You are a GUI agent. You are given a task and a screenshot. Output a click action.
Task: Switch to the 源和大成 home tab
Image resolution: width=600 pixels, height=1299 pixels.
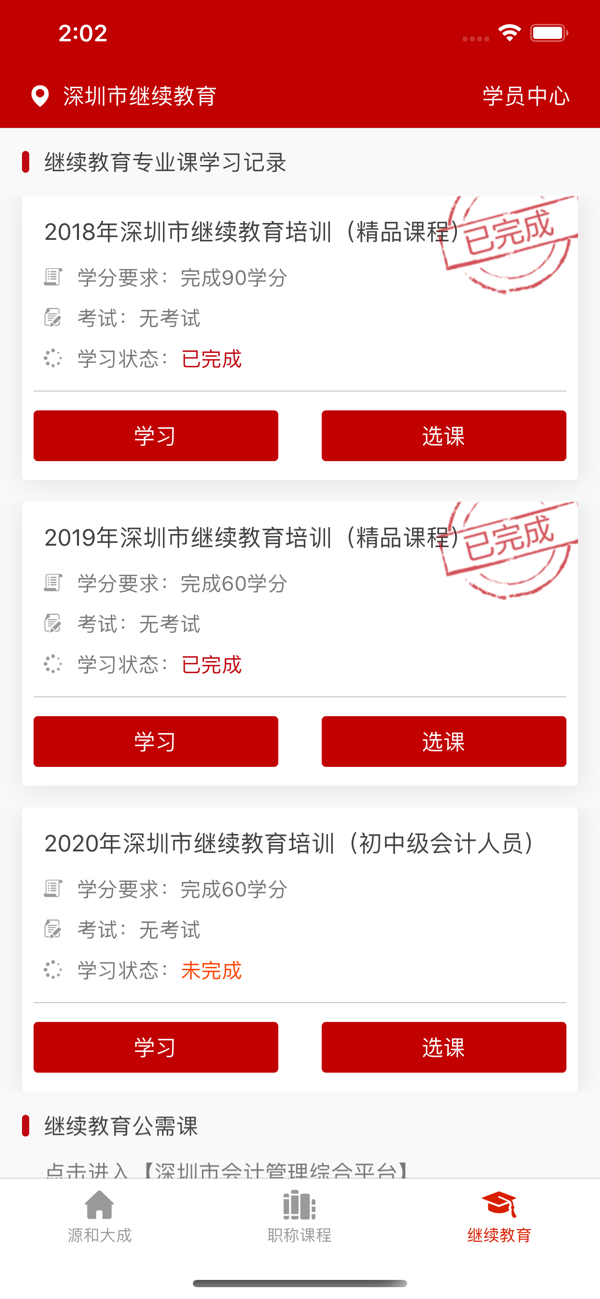100,1217
